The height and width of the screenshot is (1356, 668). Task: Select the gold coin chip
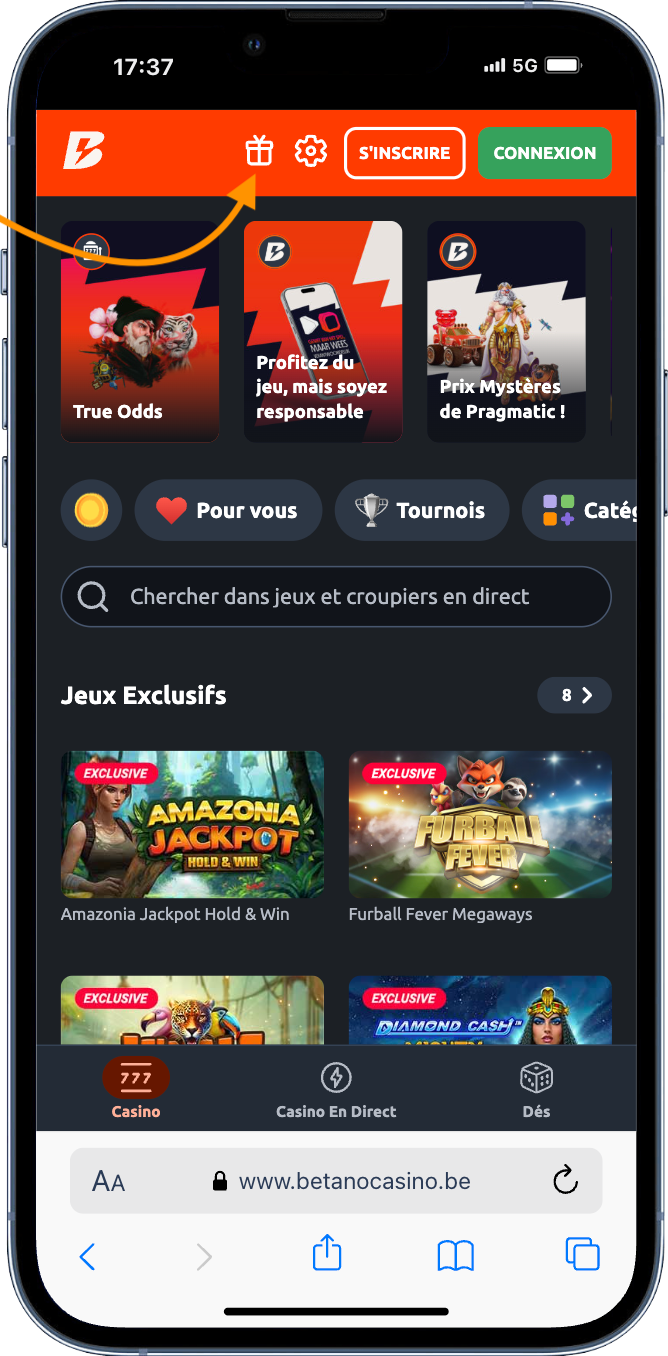click(91, 510)
